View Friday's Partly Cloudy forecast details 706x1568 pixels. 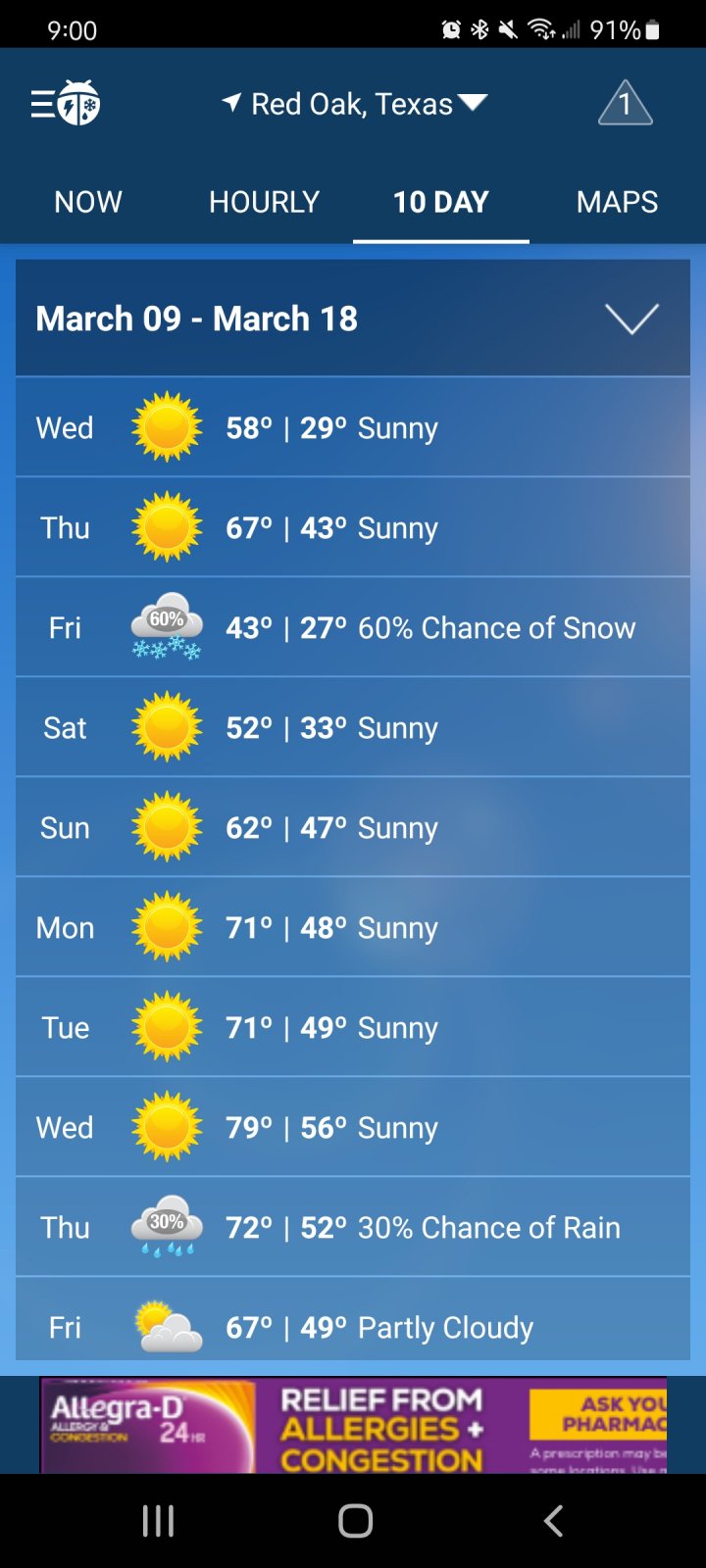pyautogui.click(x=353, y=1320)
